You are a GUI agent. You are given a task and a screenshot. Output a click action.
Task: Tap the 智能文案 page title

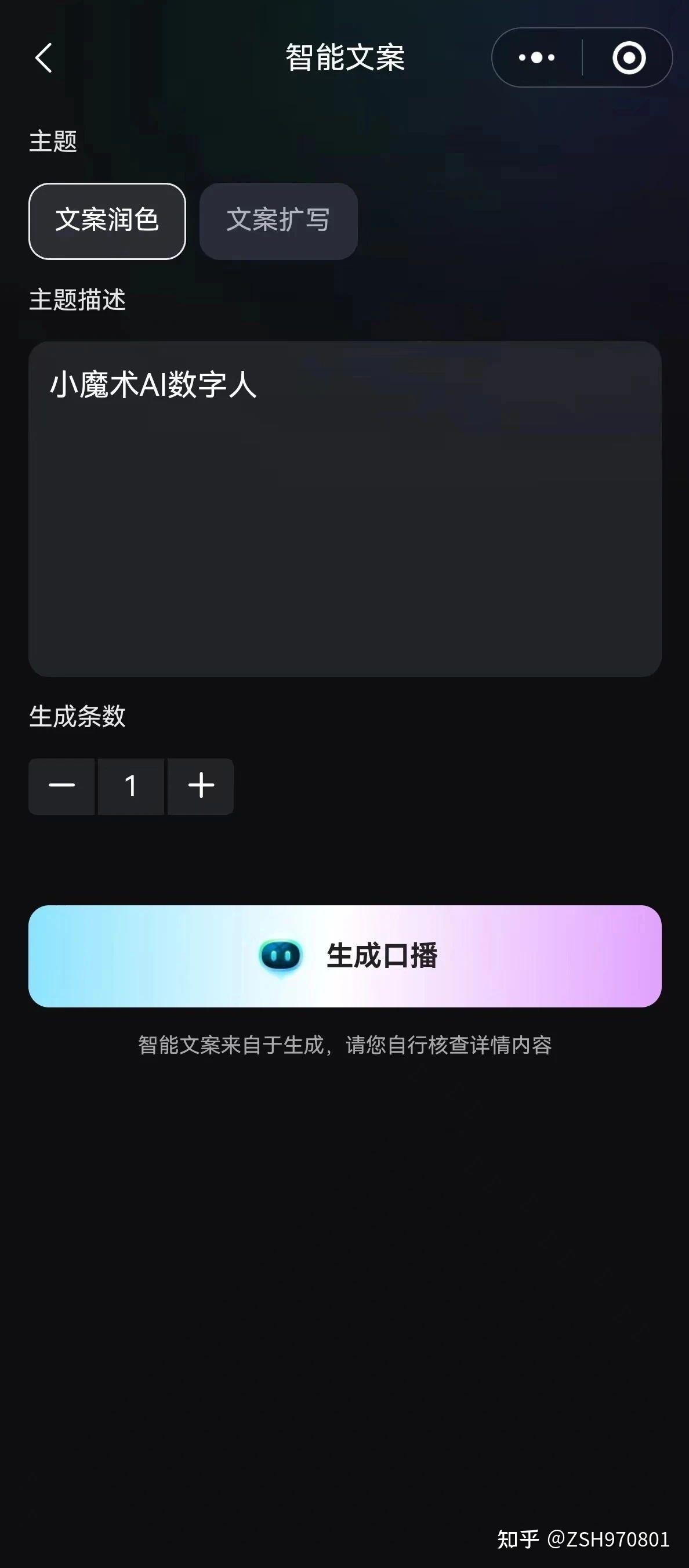pos(344,59)
